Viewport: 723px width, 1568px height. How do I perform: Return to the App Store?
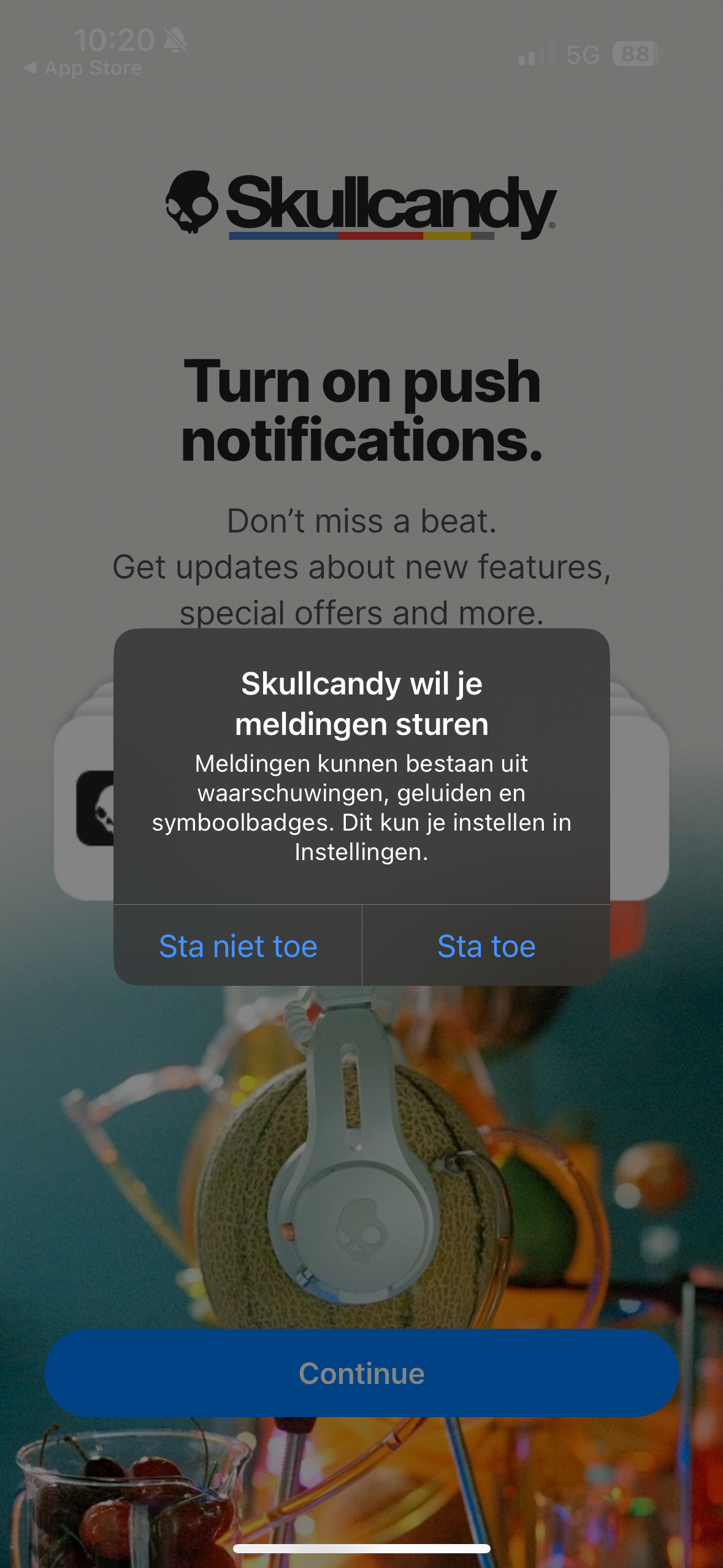[83, 68]
